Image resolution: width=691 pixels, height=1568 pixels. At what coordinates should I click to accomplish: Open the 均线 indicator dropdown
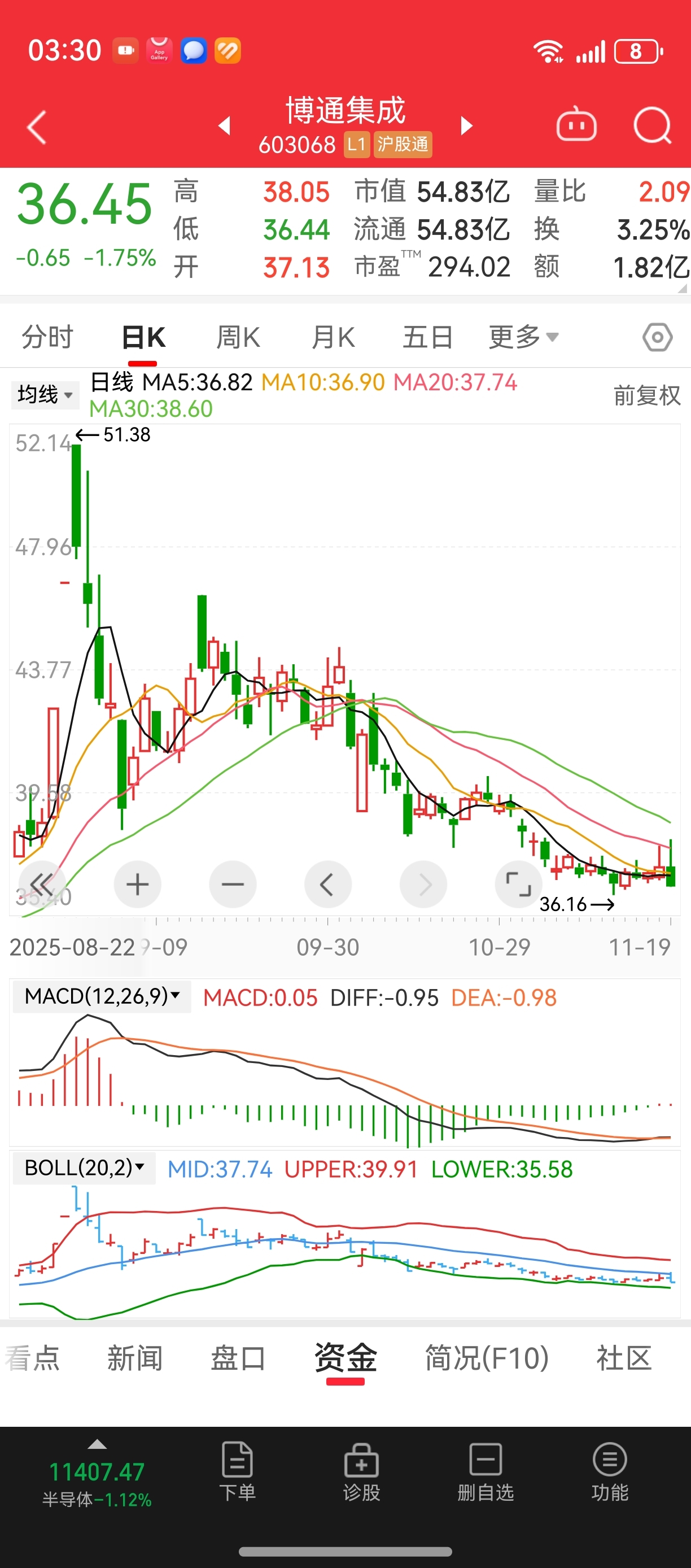pyautogui.click(x=45, y=394)
